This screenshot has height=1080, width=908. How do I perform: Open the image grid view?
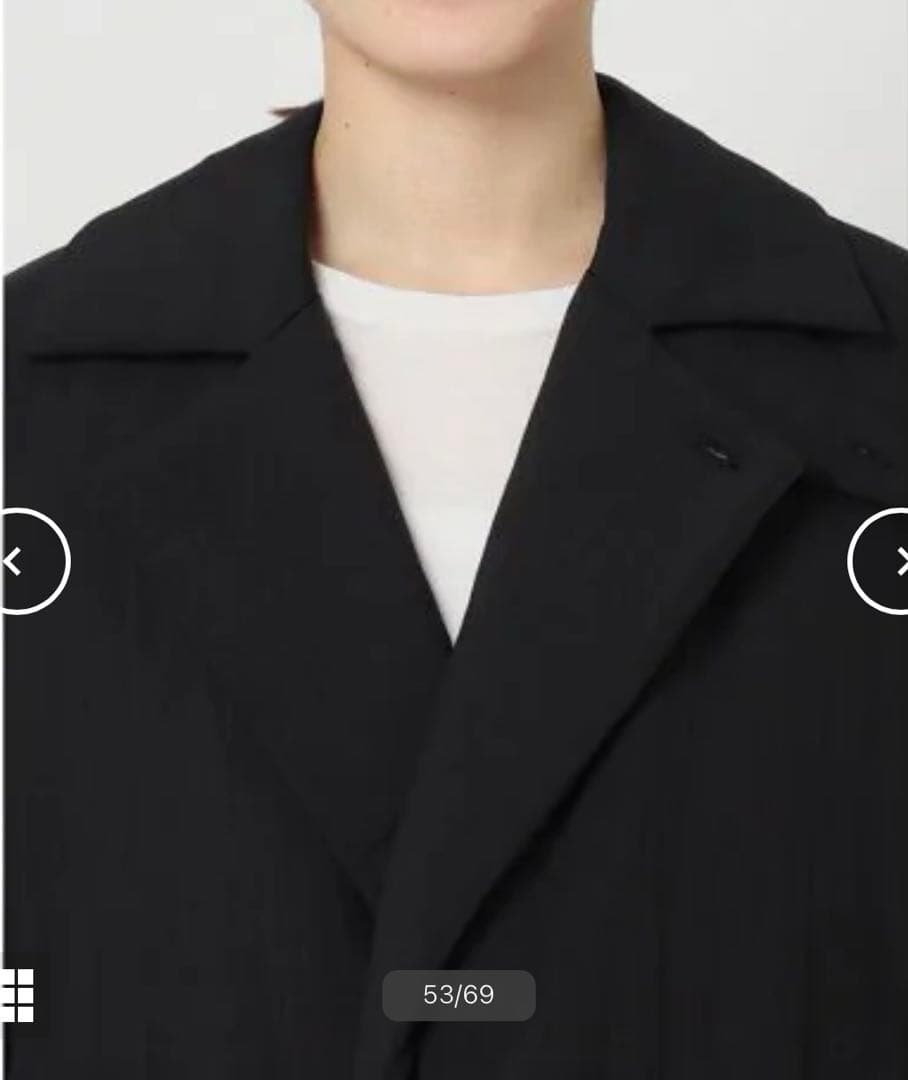pyautogui.click(x=17, y=995)
